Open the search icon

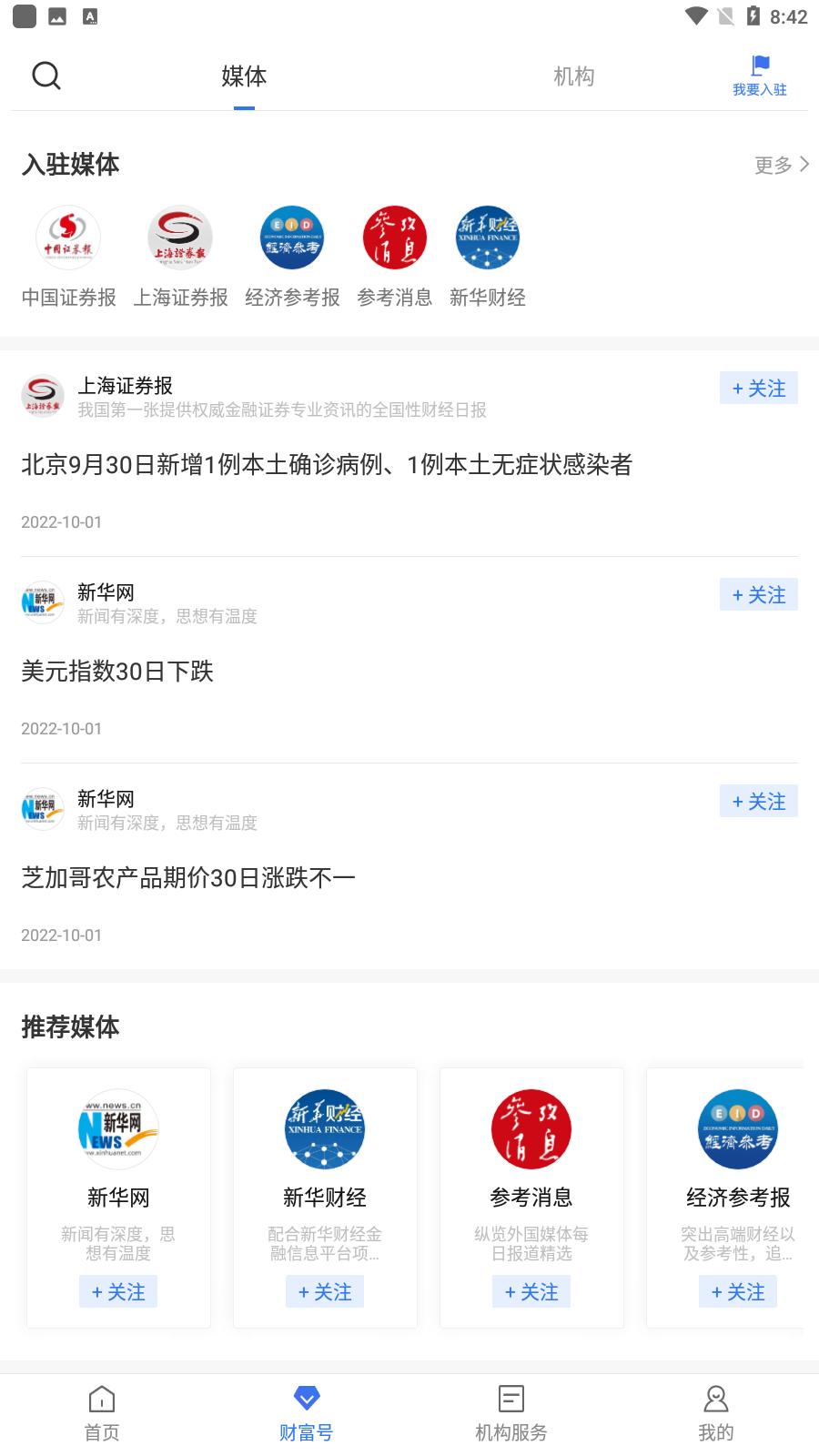46,76
